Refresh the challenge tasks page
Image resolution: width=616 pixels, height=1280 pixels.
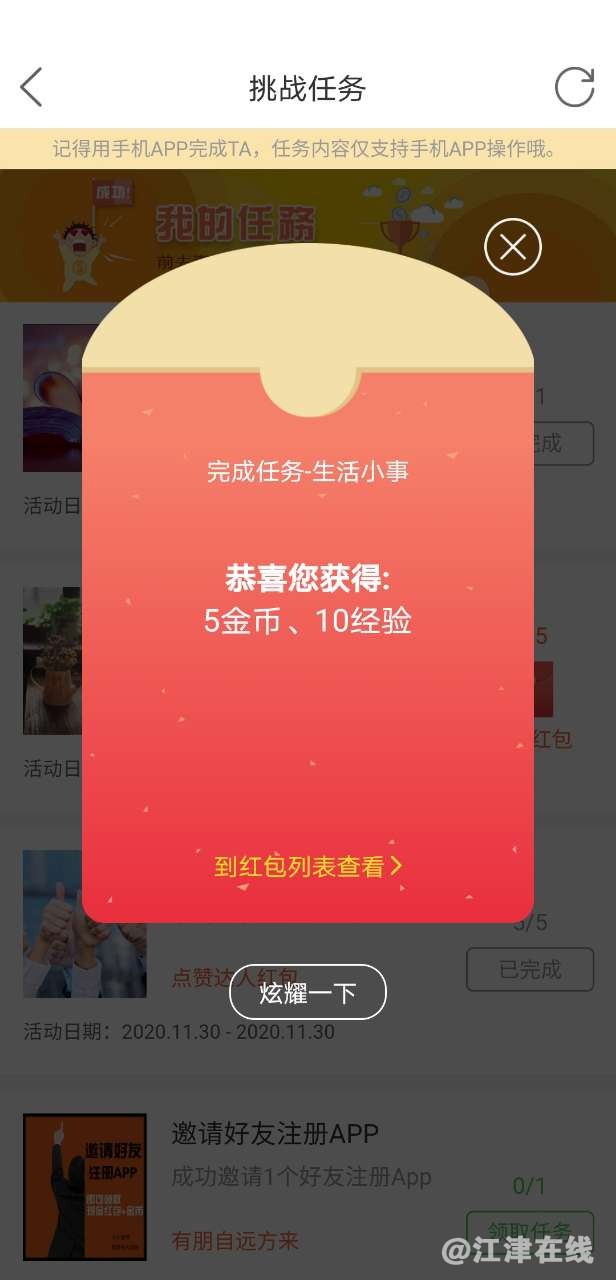pyautogui.click(x=574, y=88)
